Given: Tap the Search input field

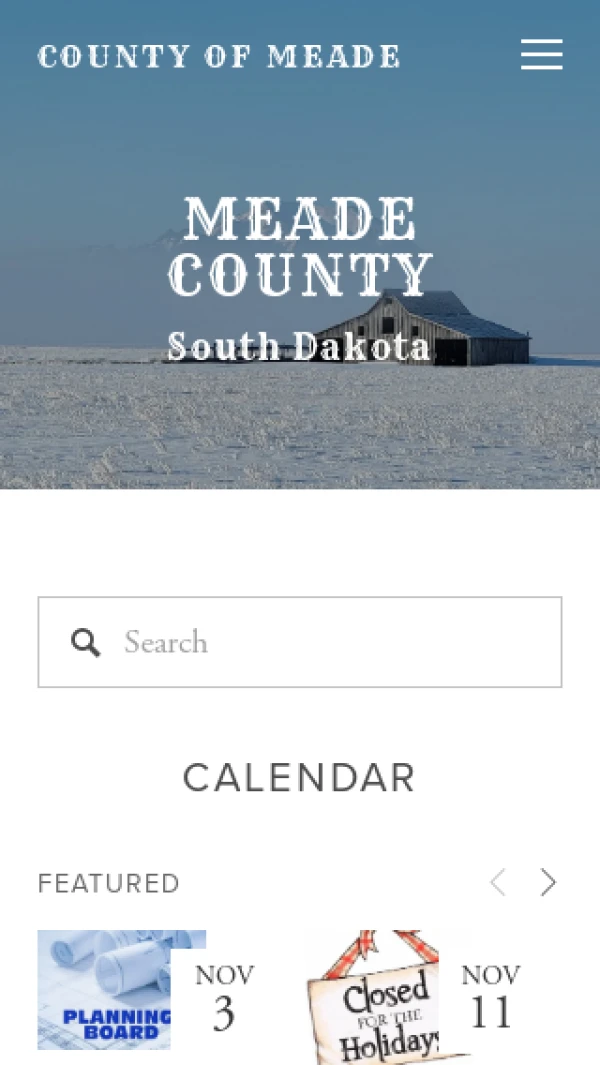Looking at the screenshot, I should [x=320, y=642].
